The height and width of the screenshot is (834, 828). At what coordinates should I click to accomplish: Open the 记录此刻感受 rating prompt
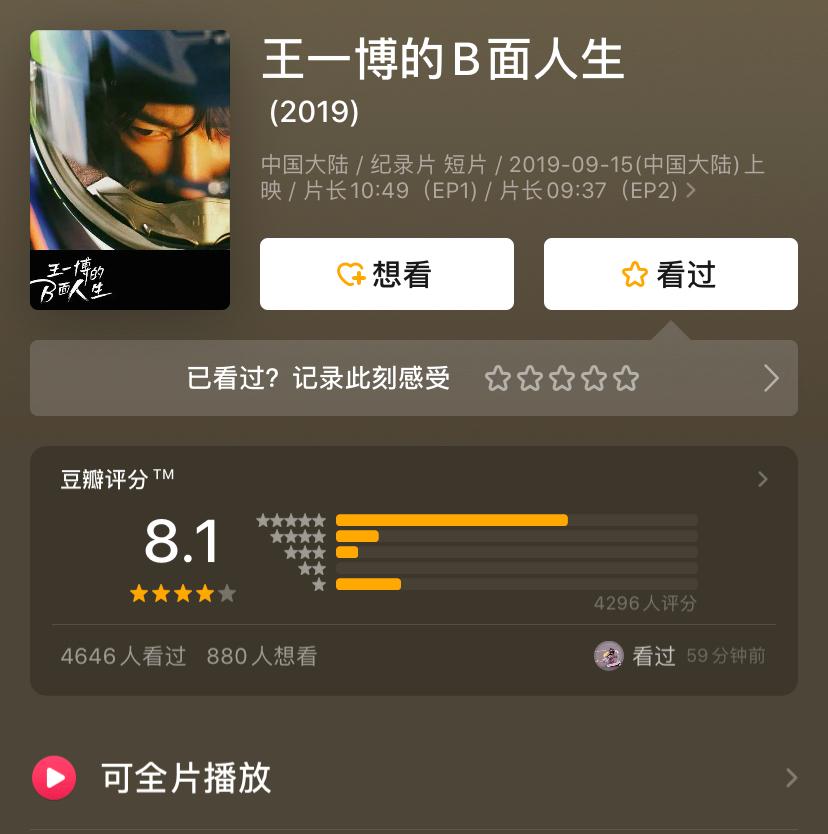click(x=413, y=378)
